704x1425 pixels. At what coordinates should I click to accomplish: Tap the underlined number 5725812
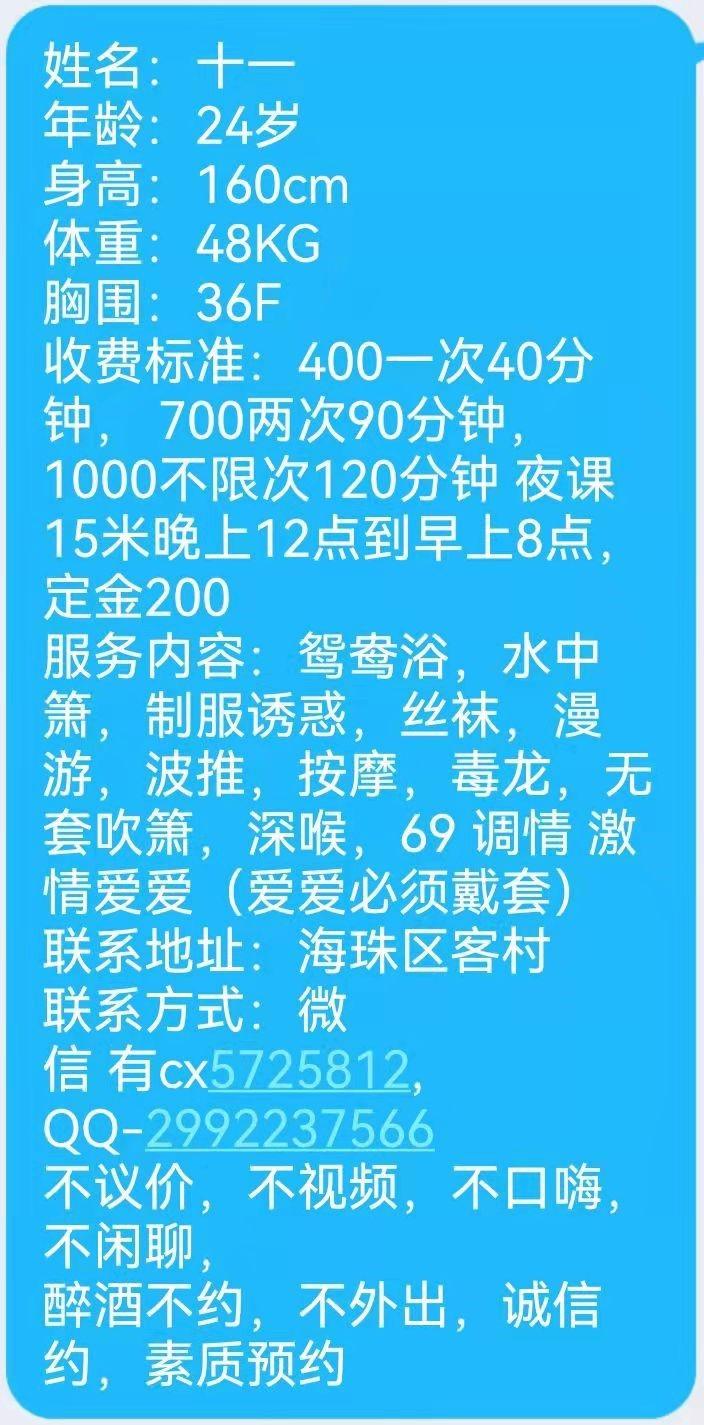[x=309, y=1072]
